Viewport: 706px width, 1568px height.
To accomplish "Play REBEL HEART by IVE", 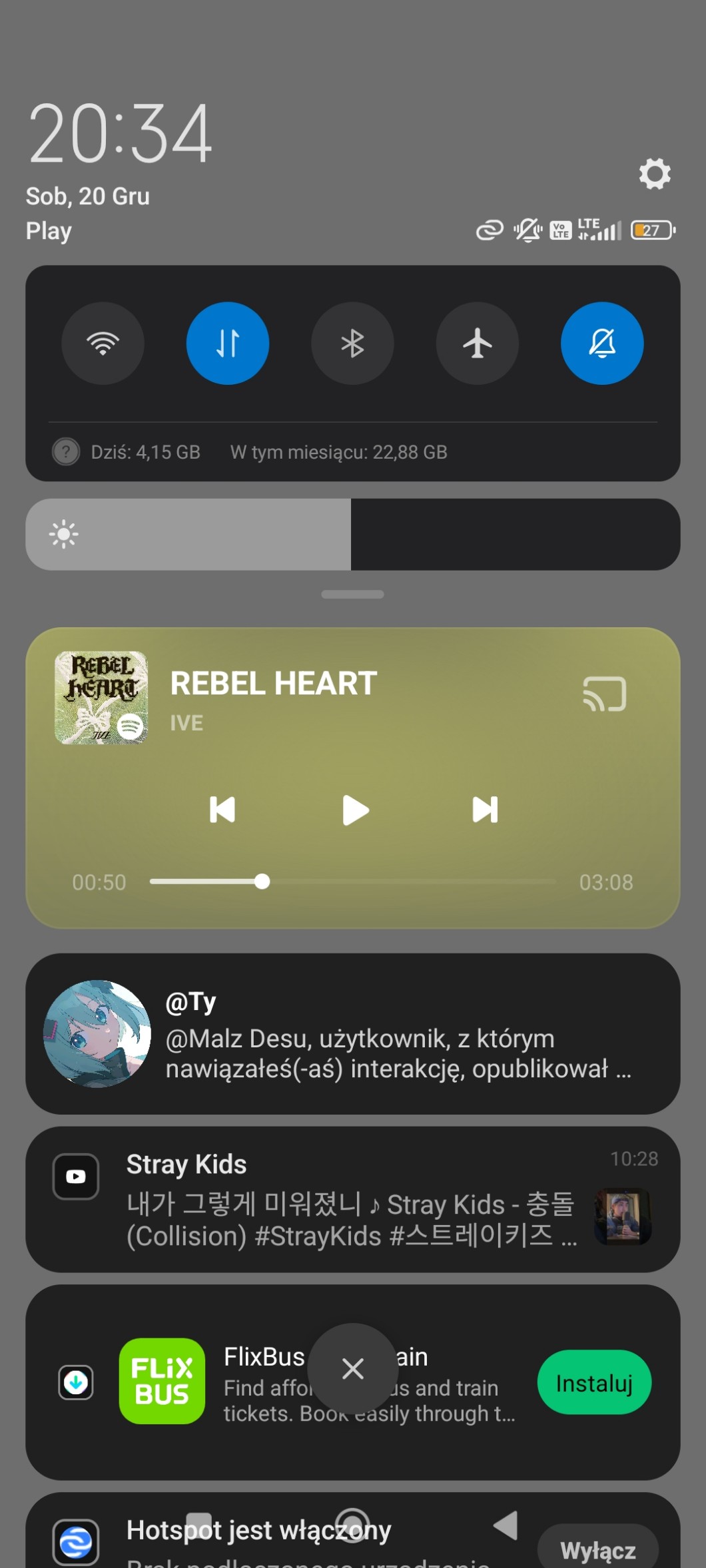I will (x=354, y=810).
